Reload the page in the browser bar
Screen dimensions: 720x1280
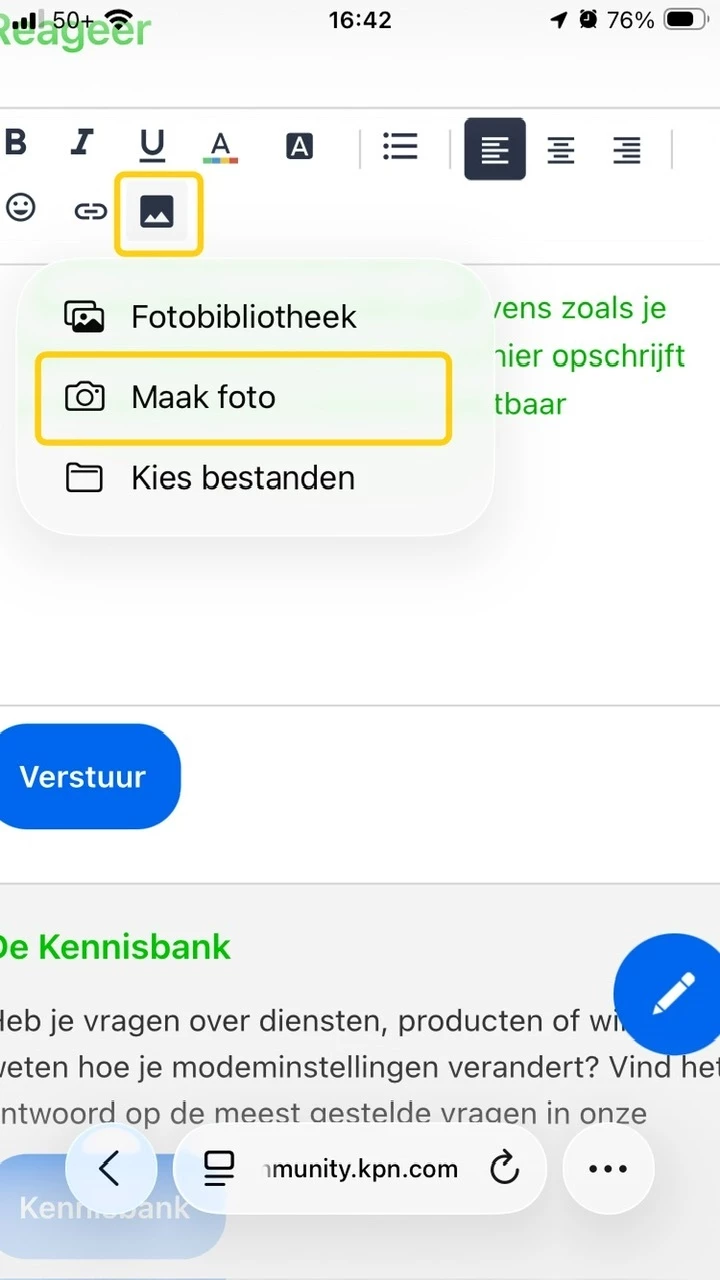point(505,1167)
